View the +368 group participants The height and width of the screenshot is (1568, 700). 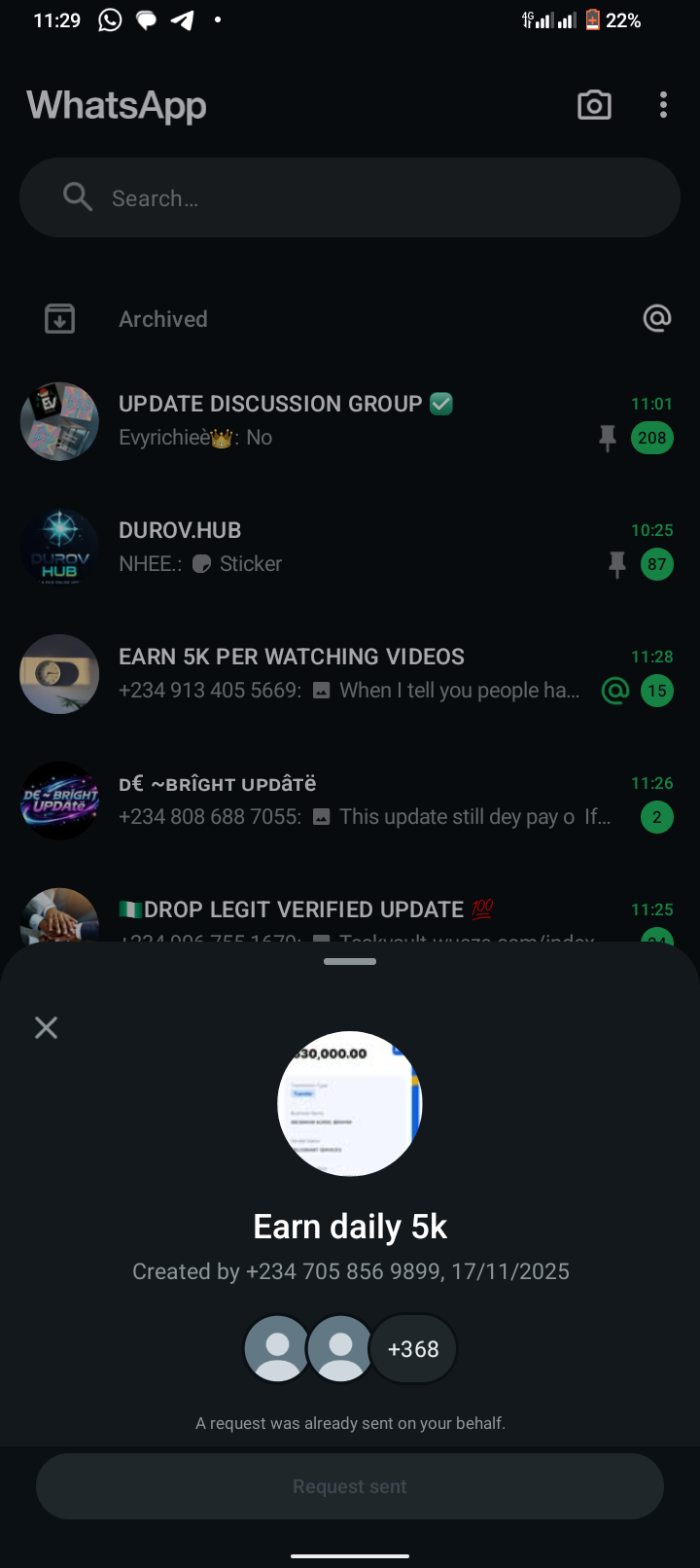pyautogui.click(x=413, y=1349)
